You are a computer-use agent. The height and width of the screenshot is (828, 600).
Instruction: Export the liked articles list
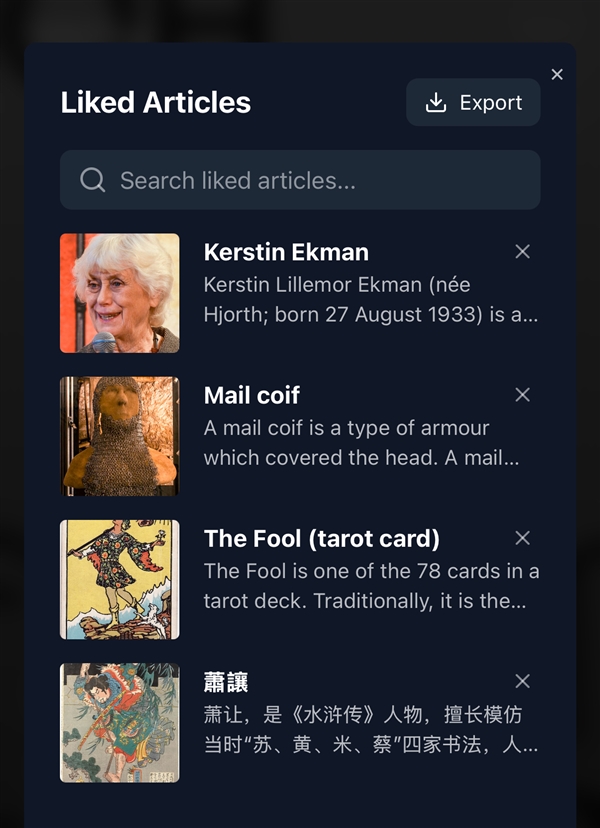pyautogui.click(x=473, y=103)
